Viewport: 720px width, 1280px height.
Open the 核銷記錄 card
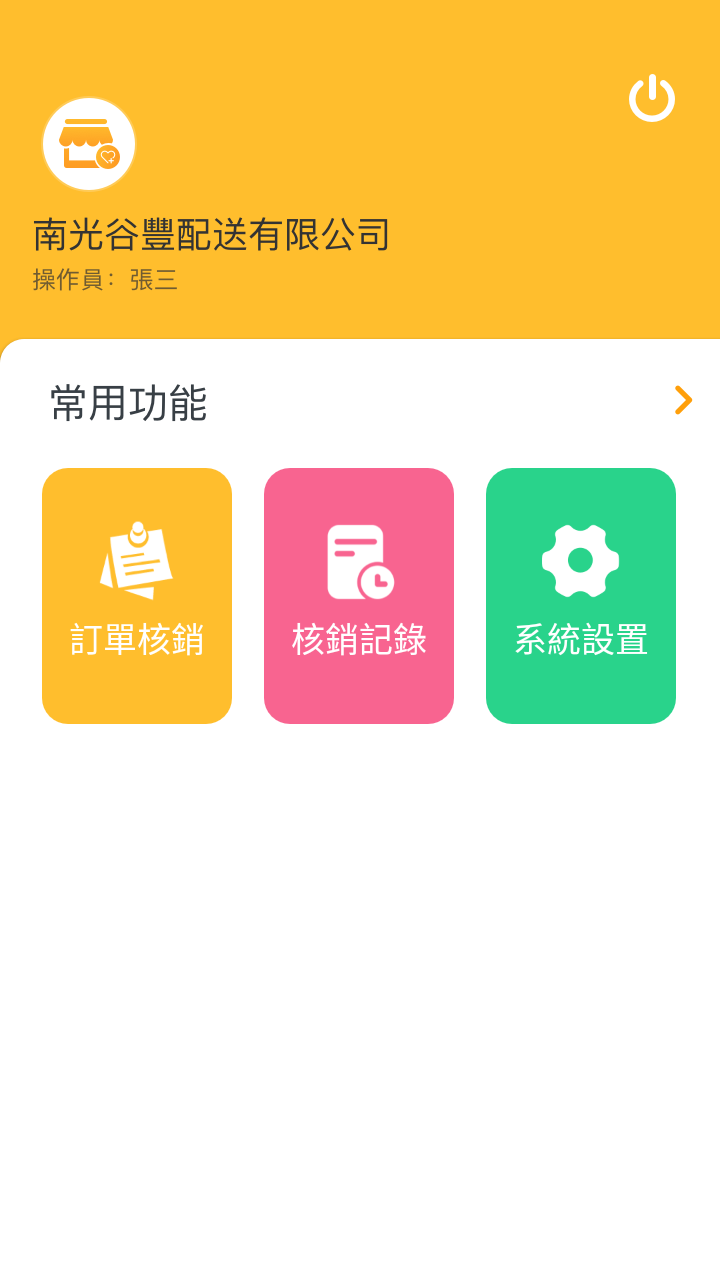pos(359,596)
